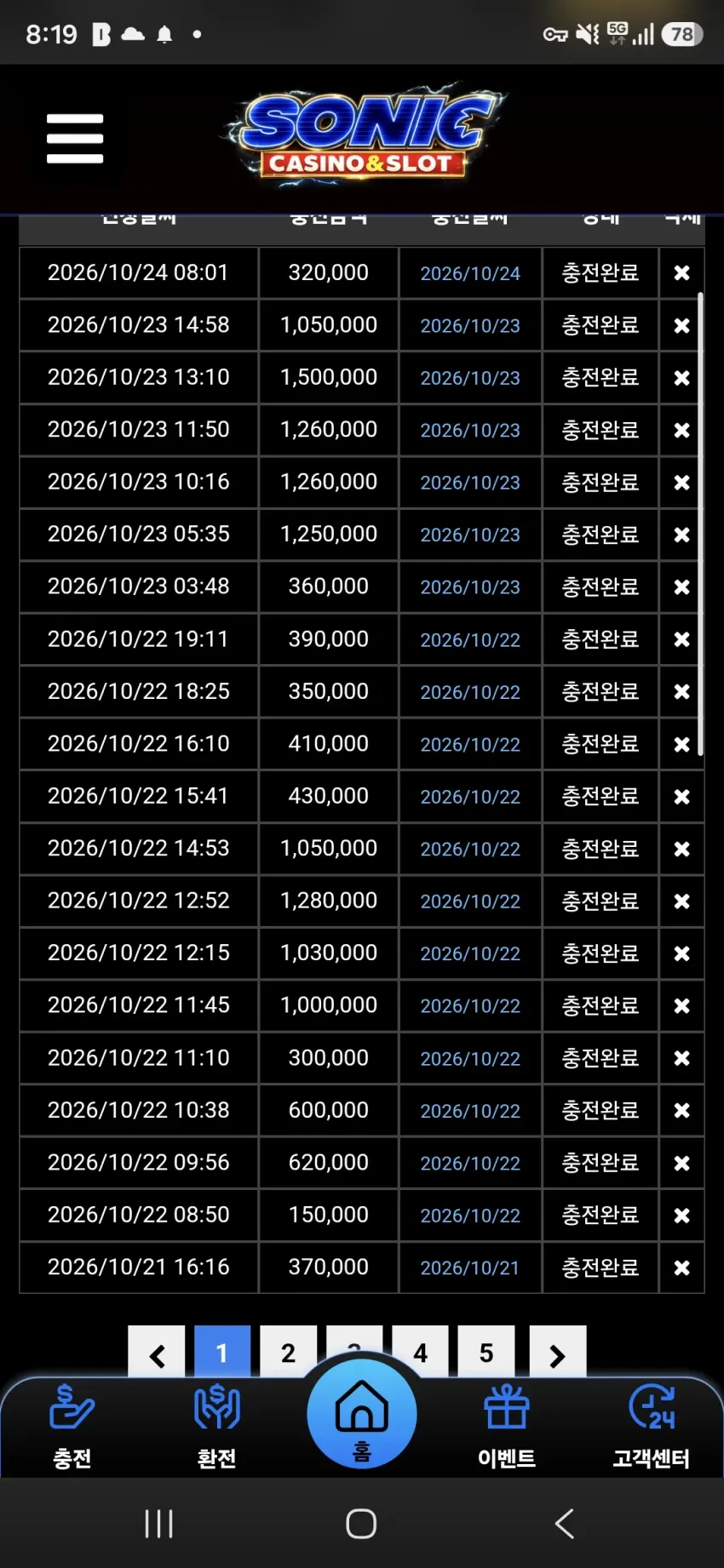Jump to page 5
This screenshot has width=724, height=1568.
(x=486, y=1352)
